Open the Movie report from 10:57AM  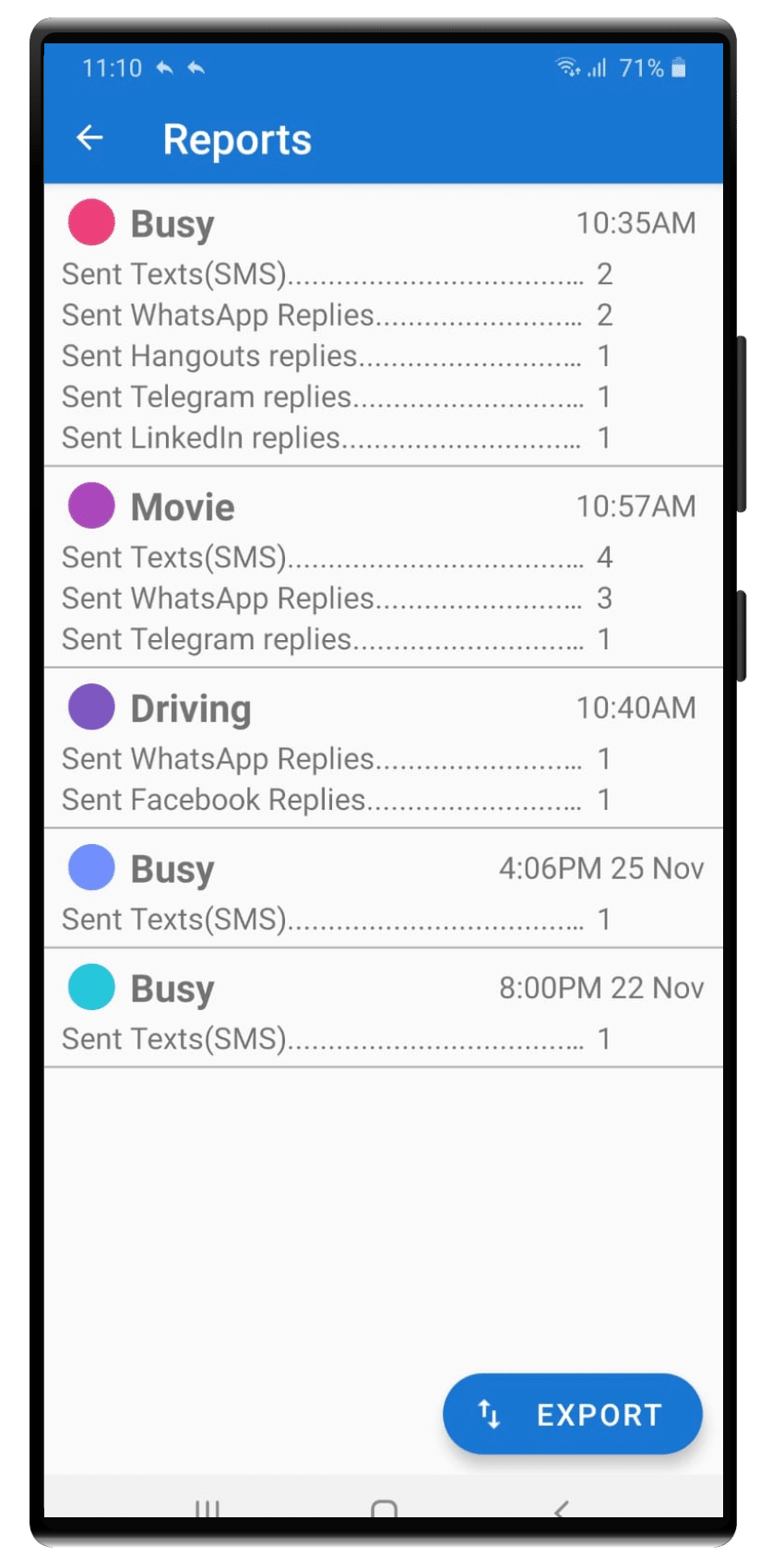click(383, 567)
